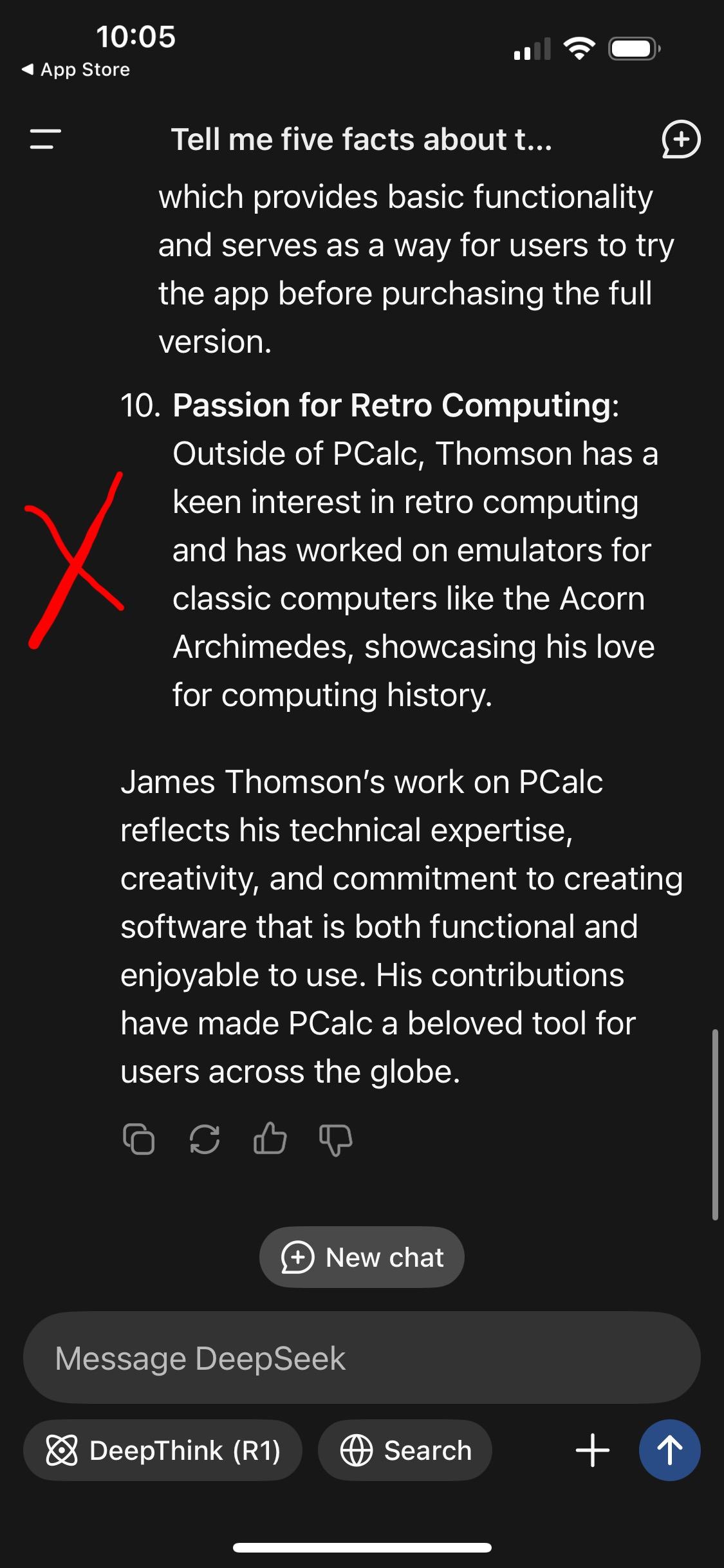Send the message with arrow button
Image resolution: width=724 pixels, height=1568 pixels.
[669, 1451]
